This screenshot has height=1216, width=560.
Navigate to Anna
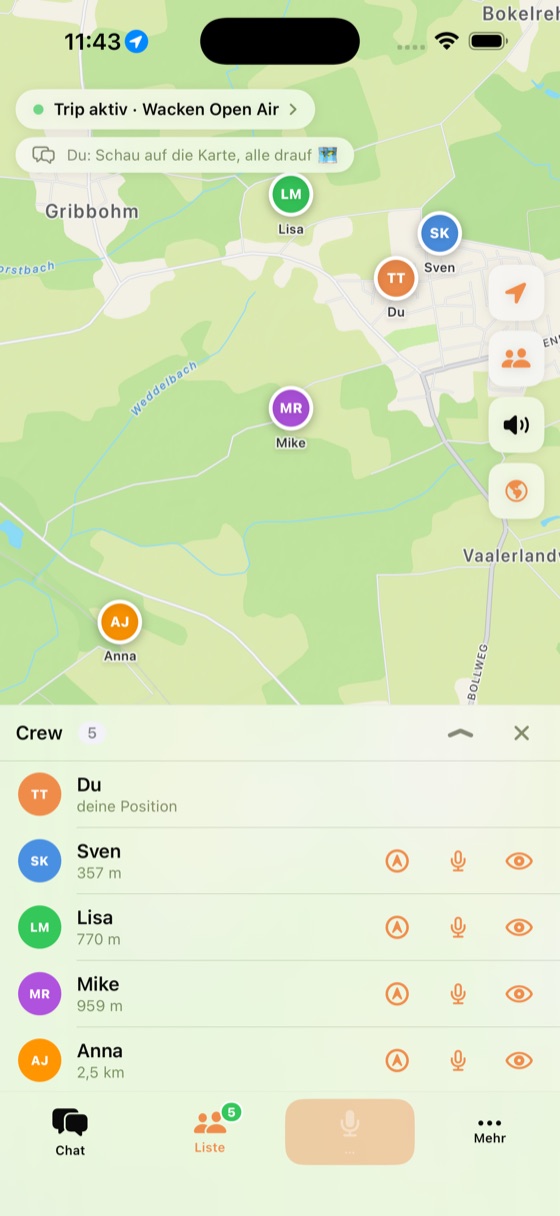[397, 1060]
